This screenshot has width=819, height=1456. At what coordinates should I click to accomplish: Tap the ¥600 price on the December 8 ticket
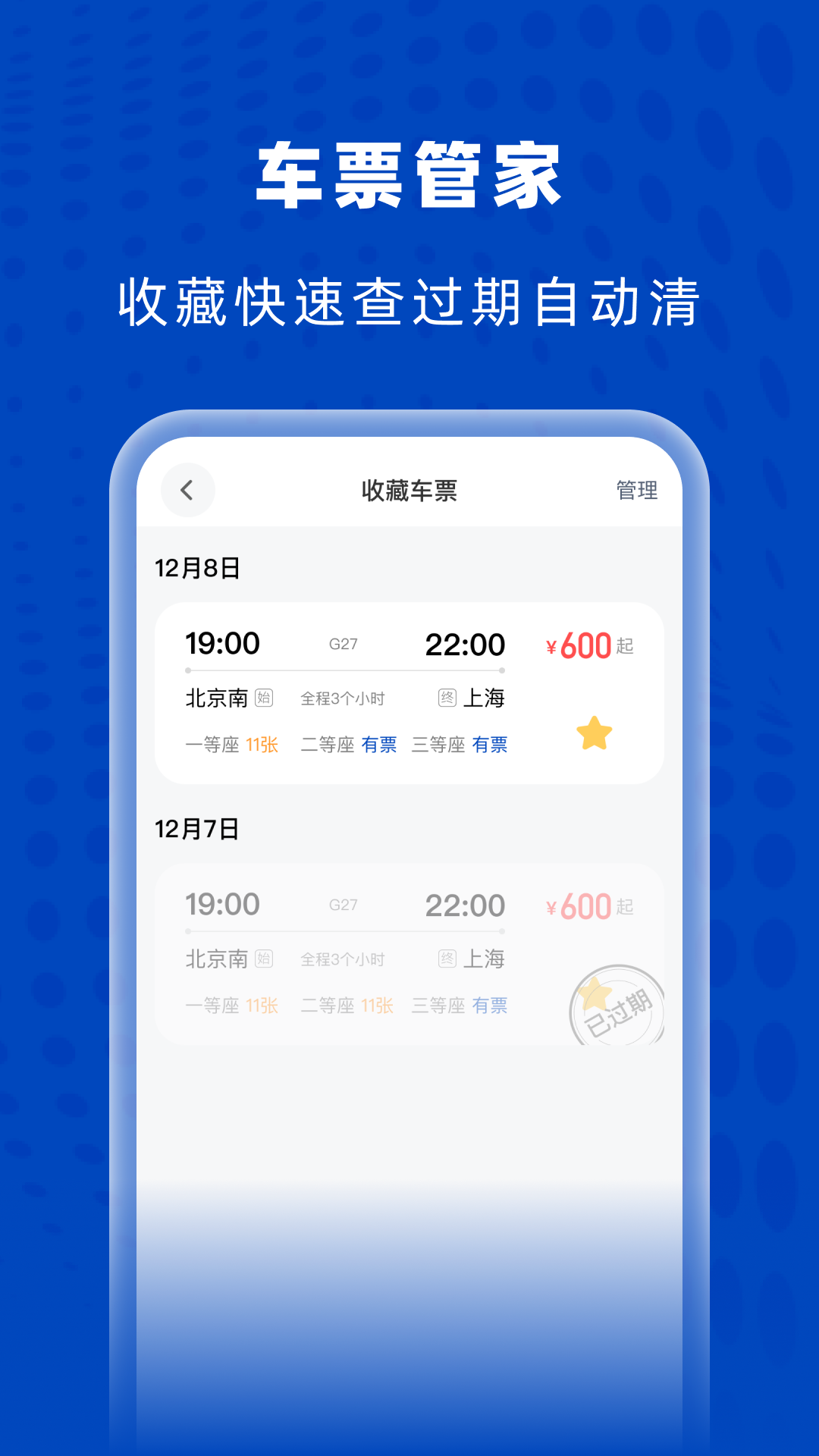[x=579, y=645]
